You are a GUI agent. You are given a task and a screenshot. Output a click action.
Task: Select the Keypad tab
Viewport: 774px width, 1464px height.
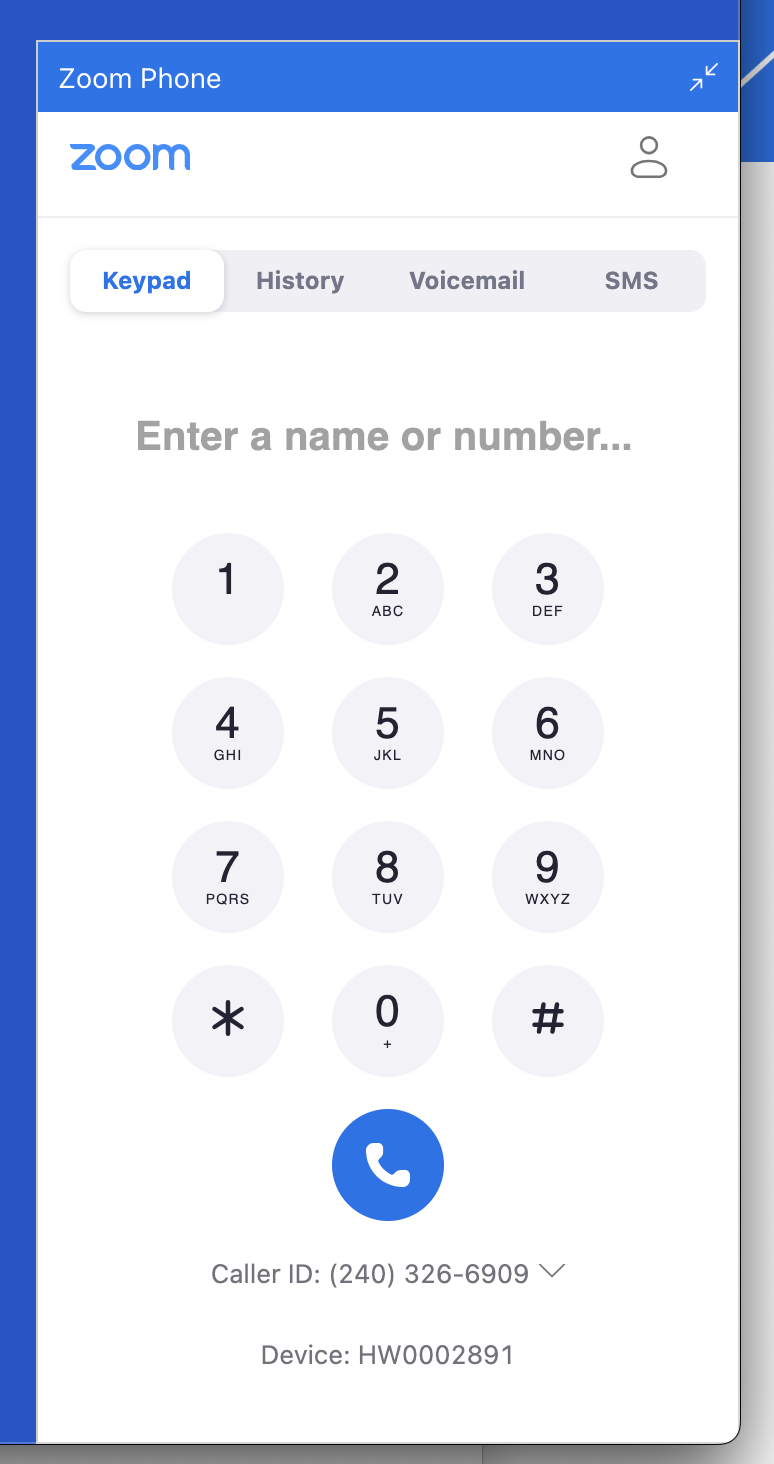(147, 281)
